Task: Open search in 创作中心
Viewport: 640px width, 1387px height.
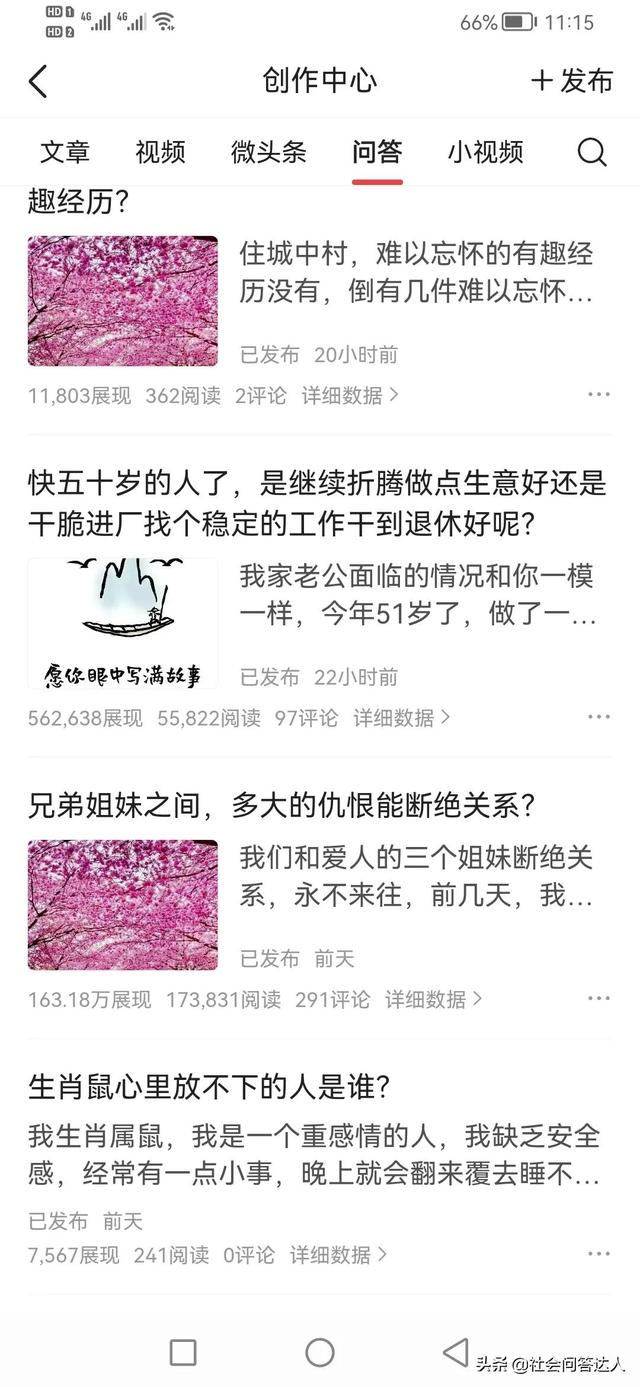Action: (592, 152)
